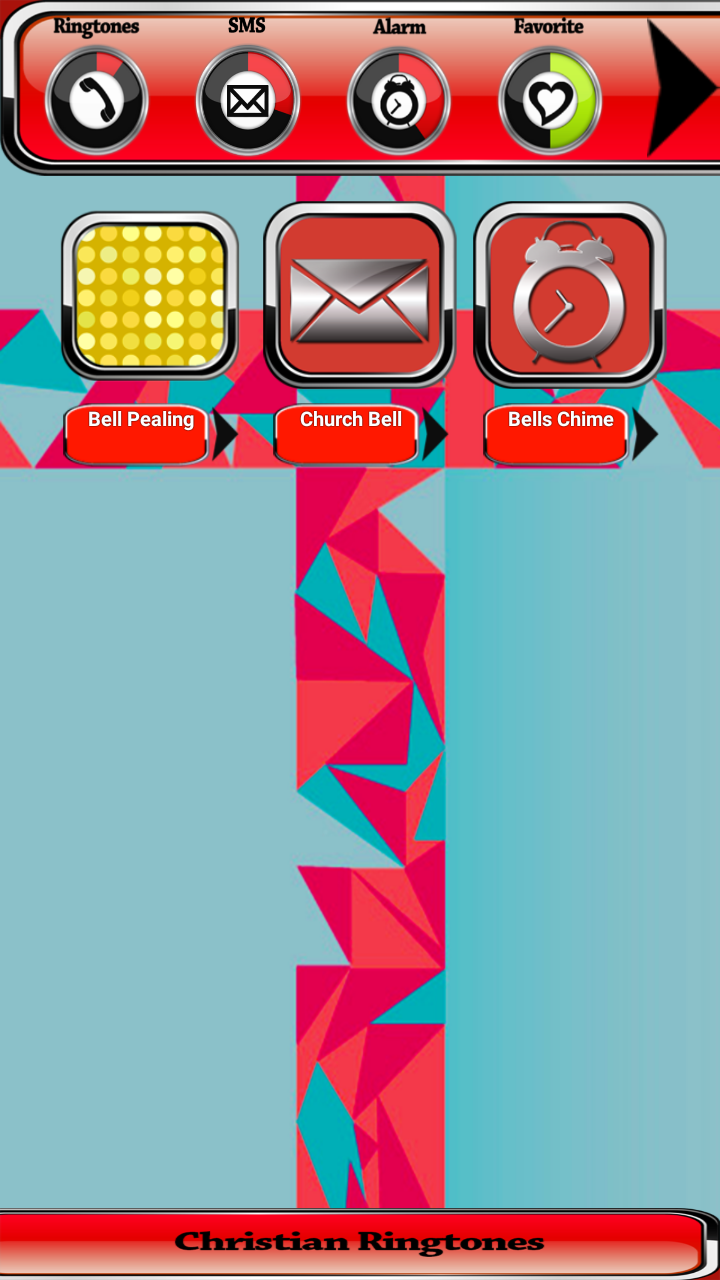Play the envelope Church Bell tile
This screenshot has height=1280, width=720.
click(x=360, y=295)
